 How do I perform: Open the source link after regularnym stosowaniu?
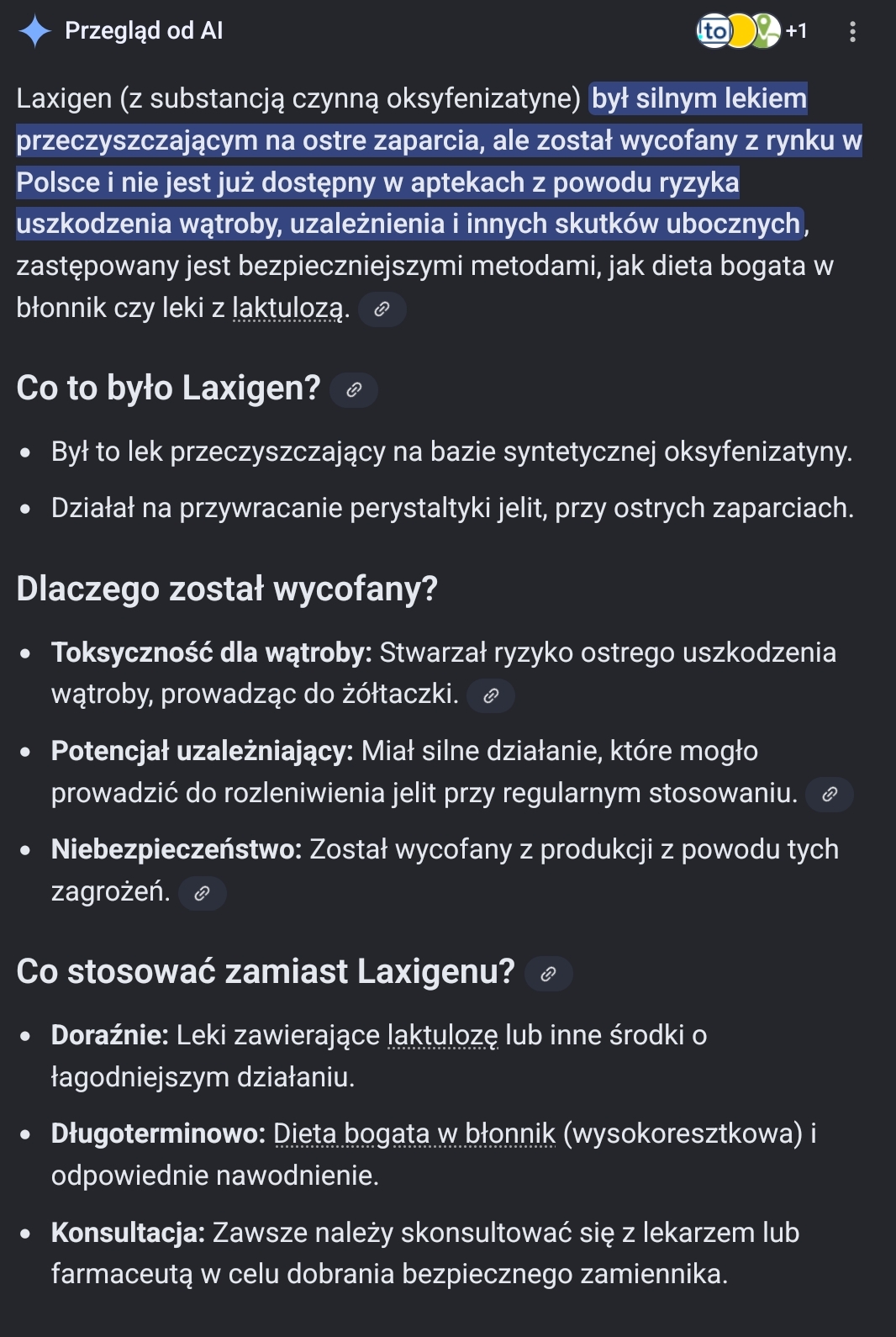(x=829, y=794)
